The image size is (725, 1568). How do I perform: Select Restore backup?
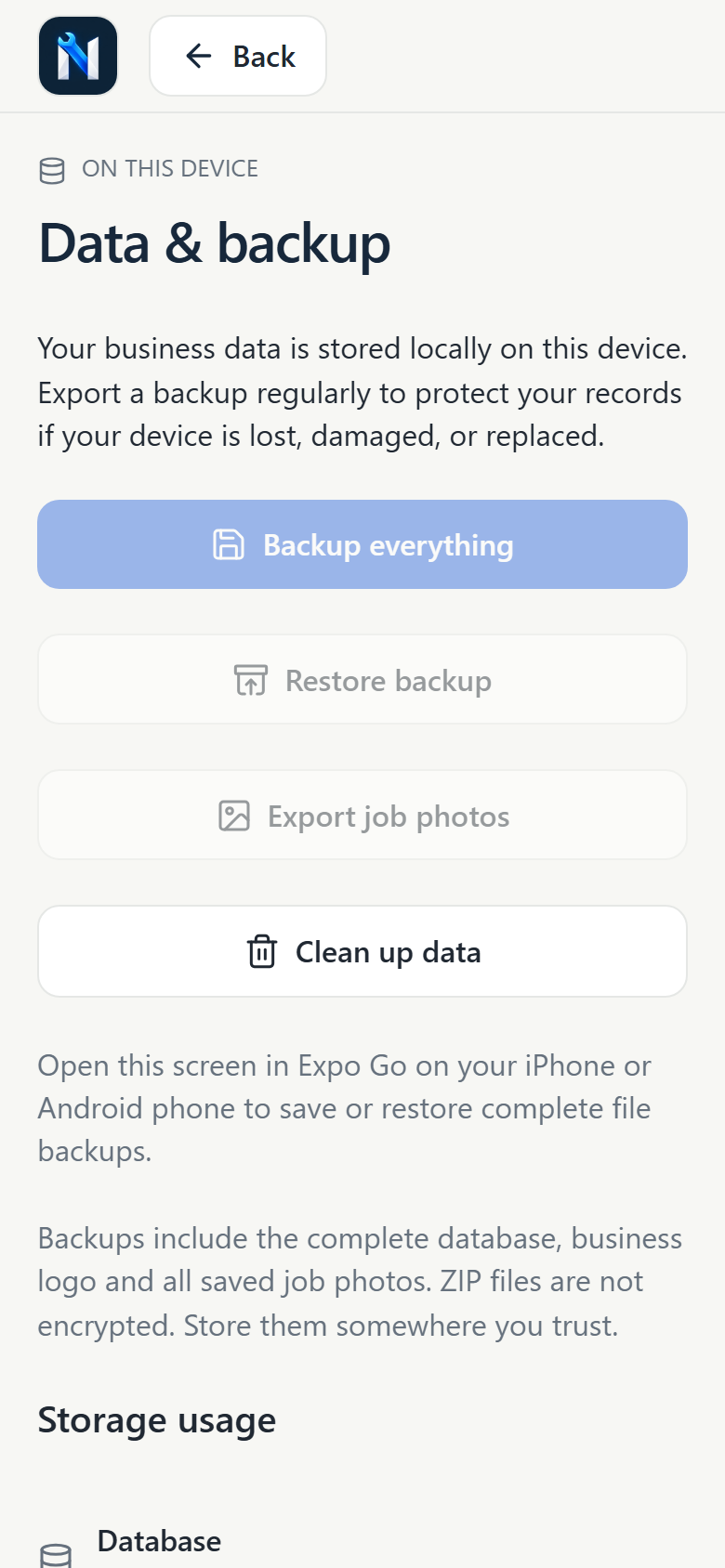coord(362,680)
